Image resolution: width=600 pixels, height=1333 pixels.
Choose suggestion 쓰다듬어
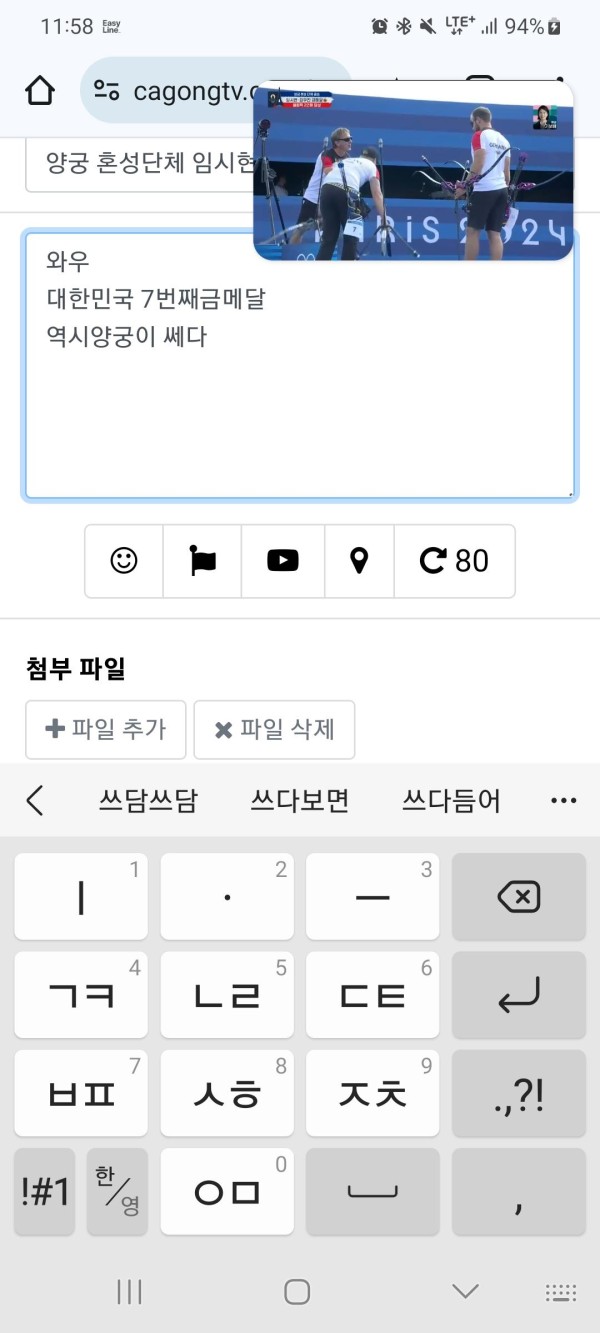(x=451, y=800)
